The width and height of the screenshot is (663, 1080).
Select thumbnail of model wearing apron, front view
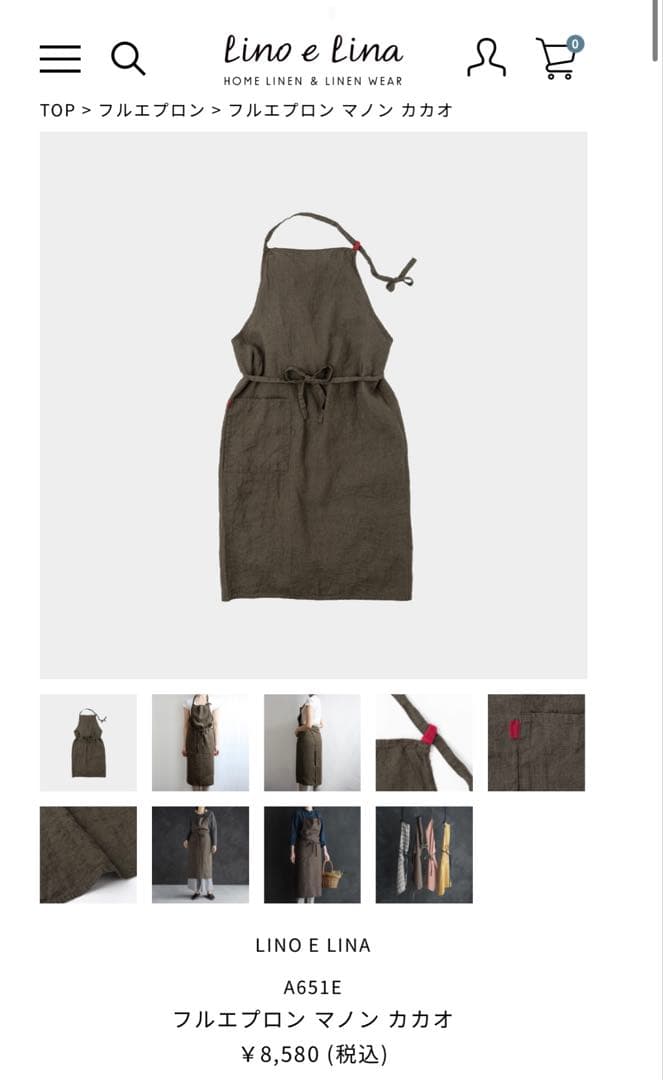200,743
